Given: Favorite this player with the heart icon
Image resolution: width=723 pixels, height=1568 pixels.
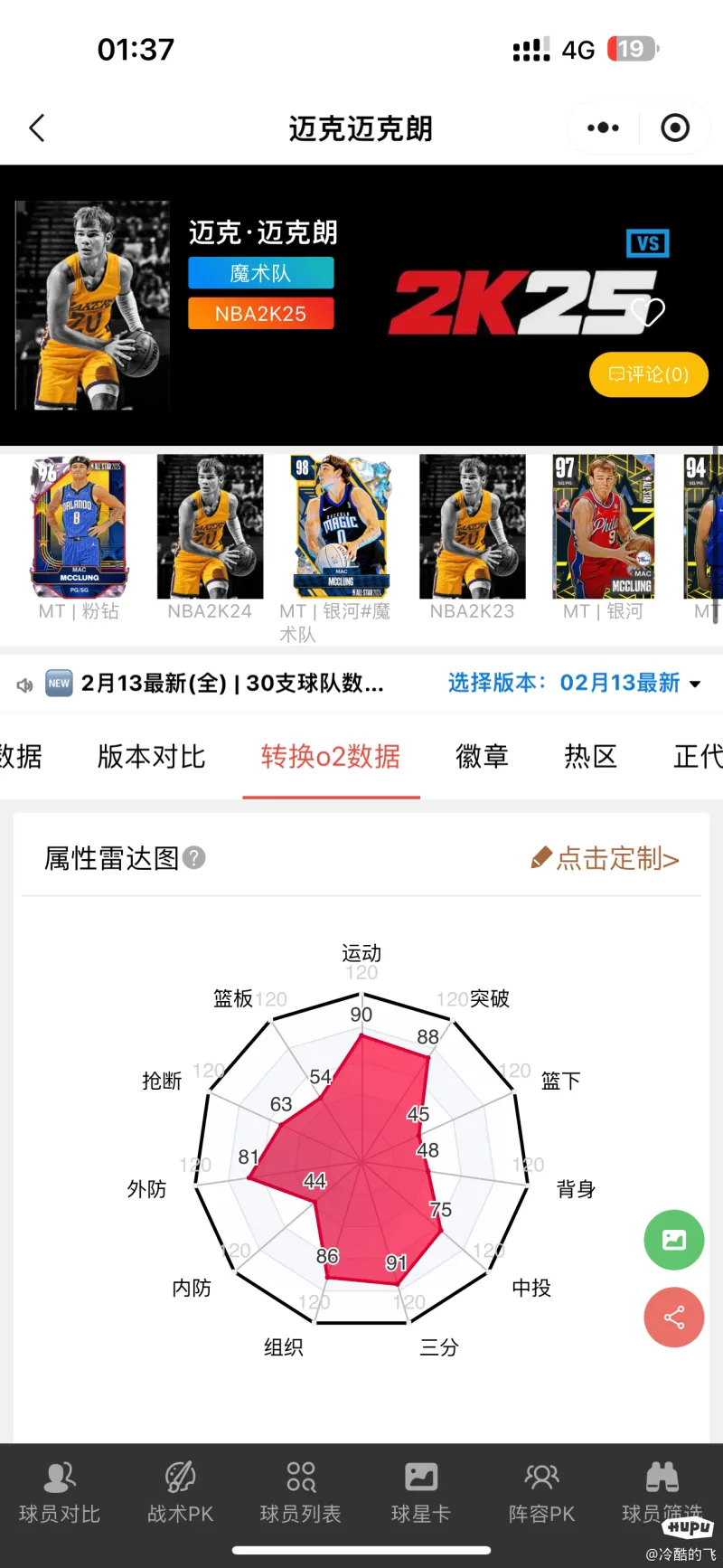Looking at the screenshot, I should tap(648, 312).
